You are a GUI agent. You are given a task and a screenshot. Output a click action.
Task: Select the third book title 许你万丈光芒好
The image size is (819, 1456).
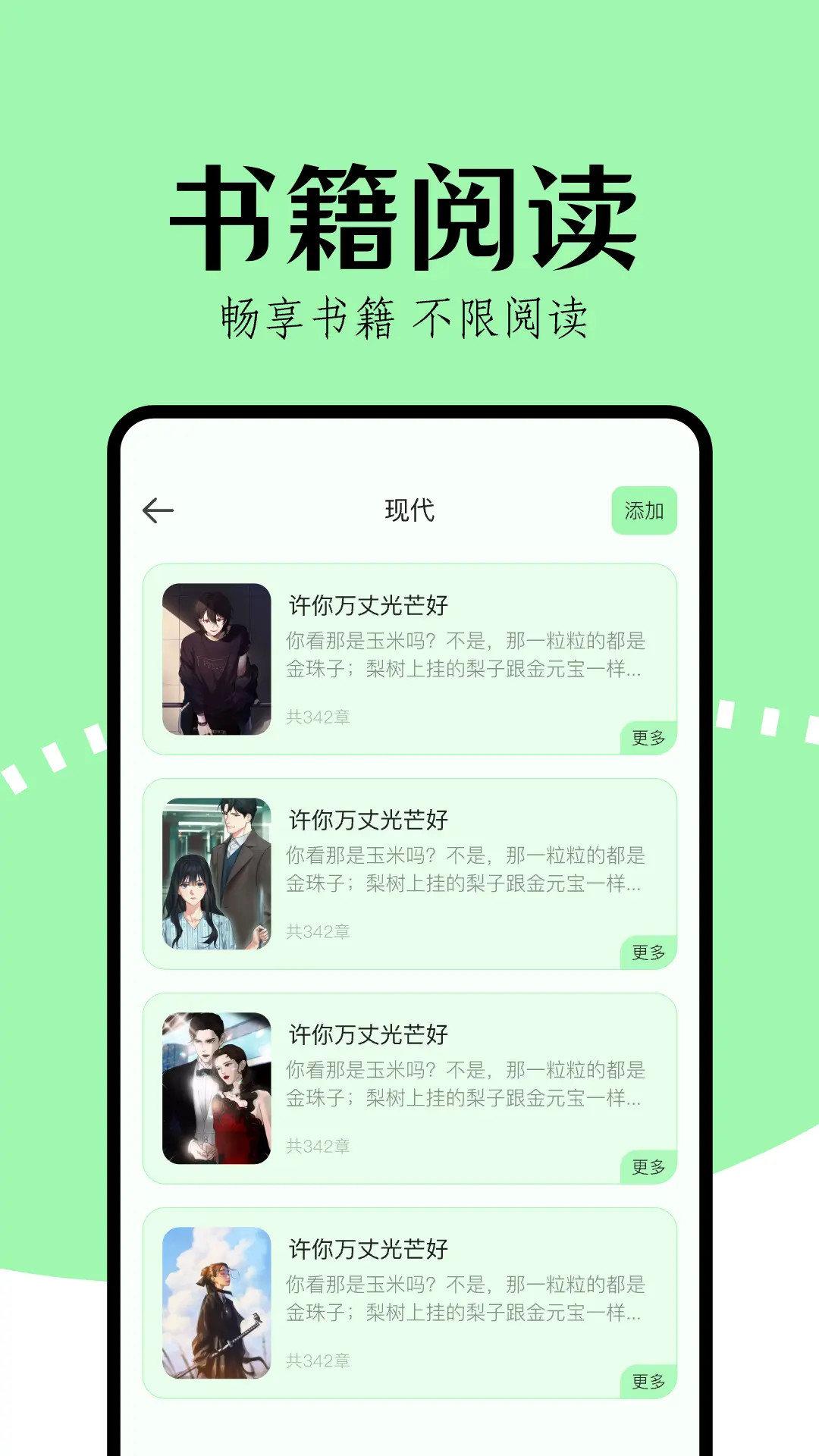pos(367,1031)
